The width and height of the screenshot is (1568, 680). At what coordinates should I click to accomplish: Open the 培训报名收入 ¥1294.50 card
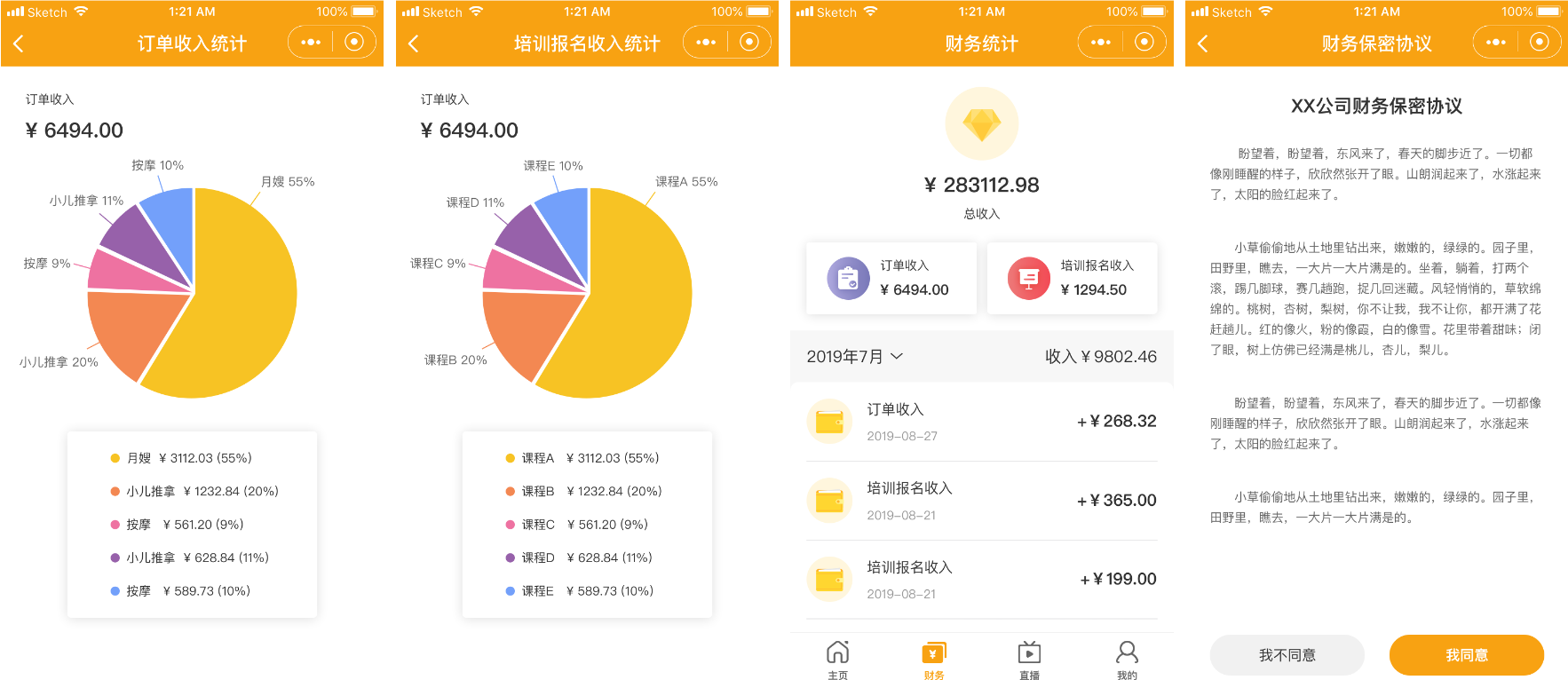1073,278
